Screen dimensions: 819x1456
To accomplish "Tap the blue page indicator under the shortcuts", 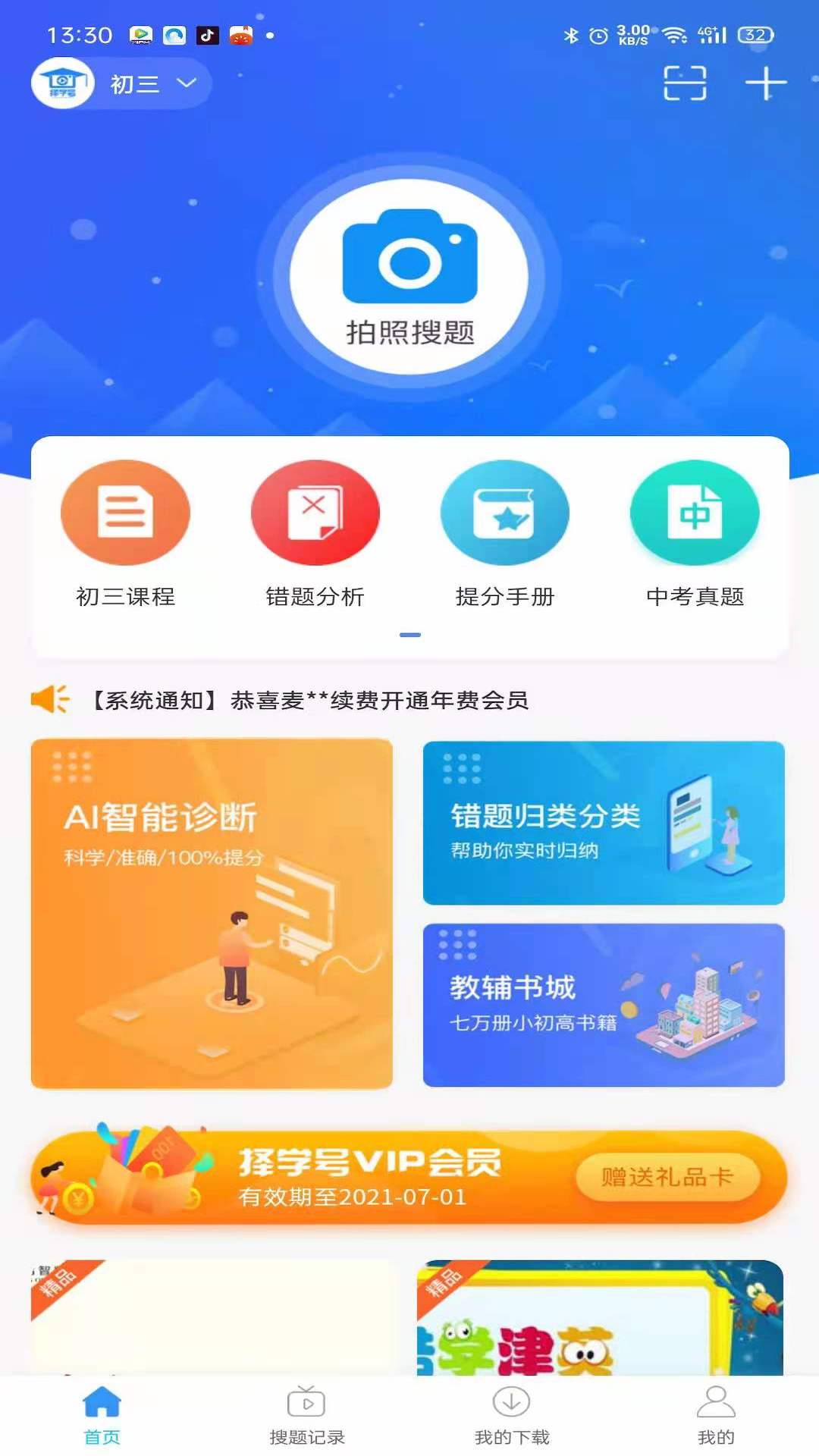I will pos(409,633).
